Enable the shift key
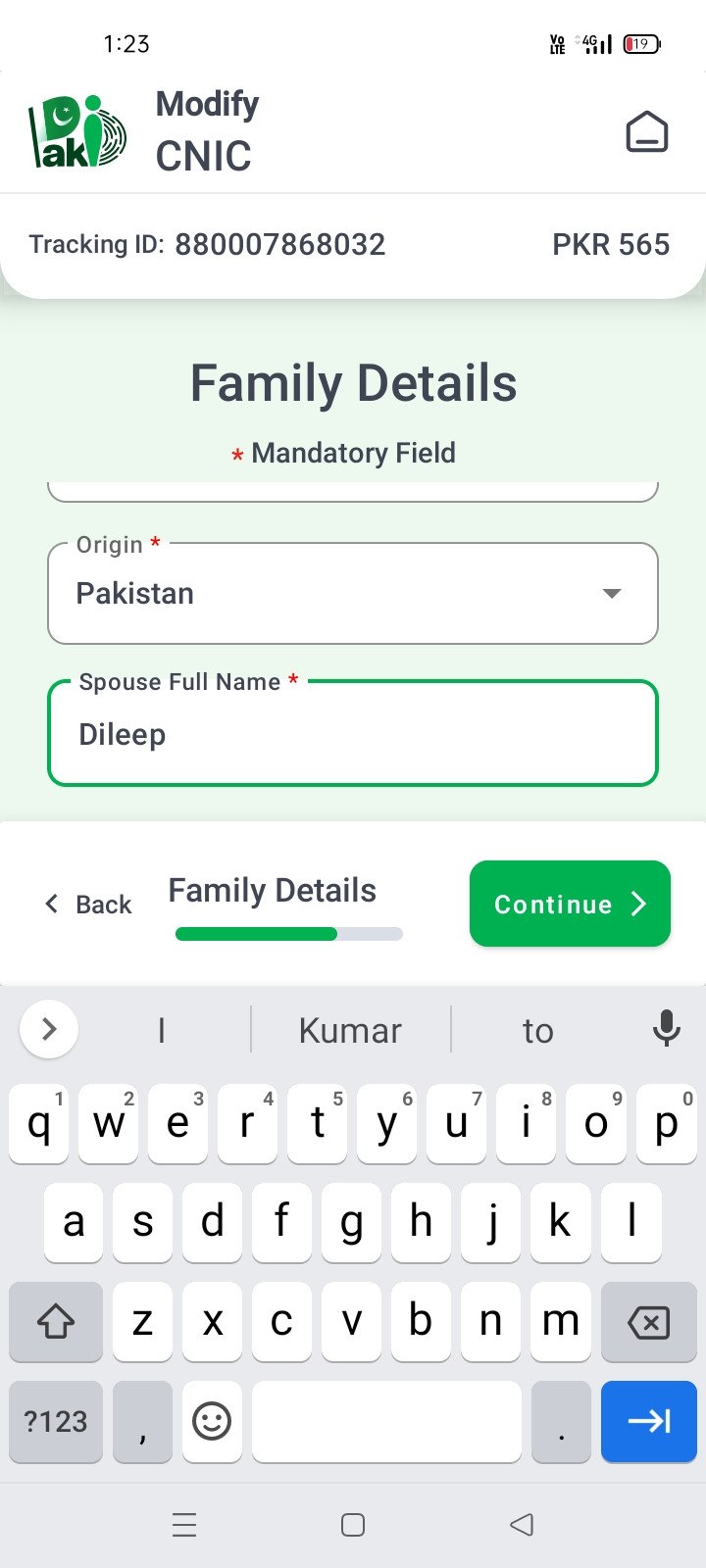Viewport: 706px width, 1568px height. pos(56,1322)
